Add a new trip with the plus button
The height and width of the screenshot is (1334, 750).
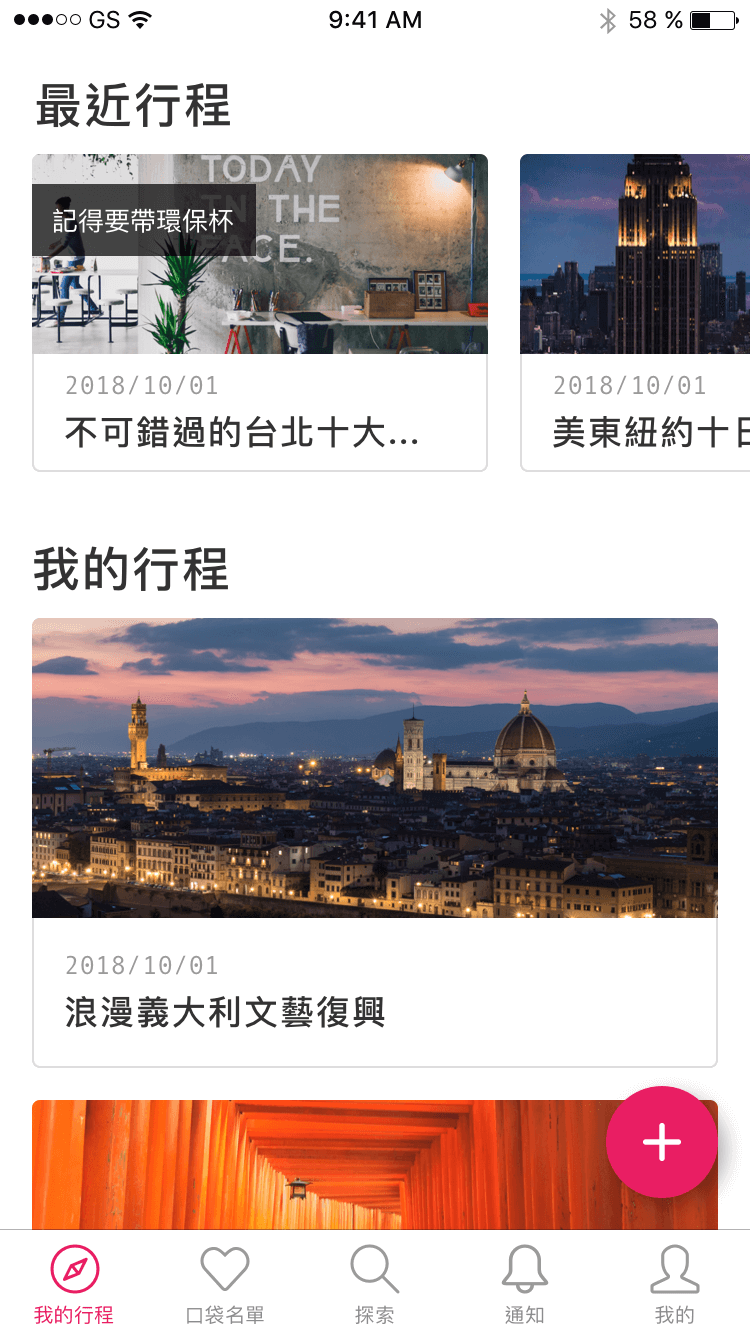pos(662,1142)
